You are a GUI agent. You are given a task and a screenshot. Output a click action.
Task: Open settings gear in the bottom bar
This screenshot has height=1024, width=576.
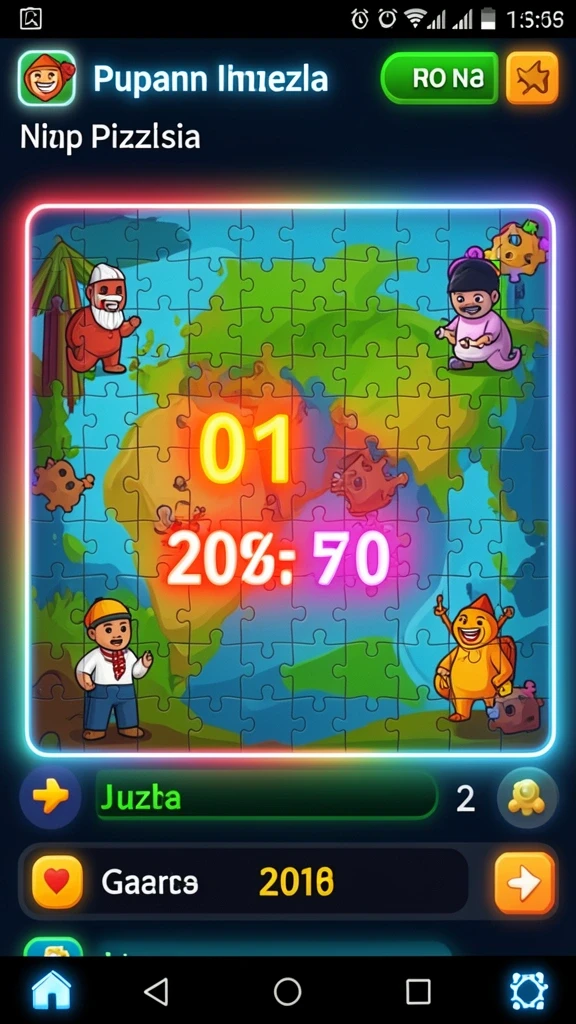coord(528,991)
